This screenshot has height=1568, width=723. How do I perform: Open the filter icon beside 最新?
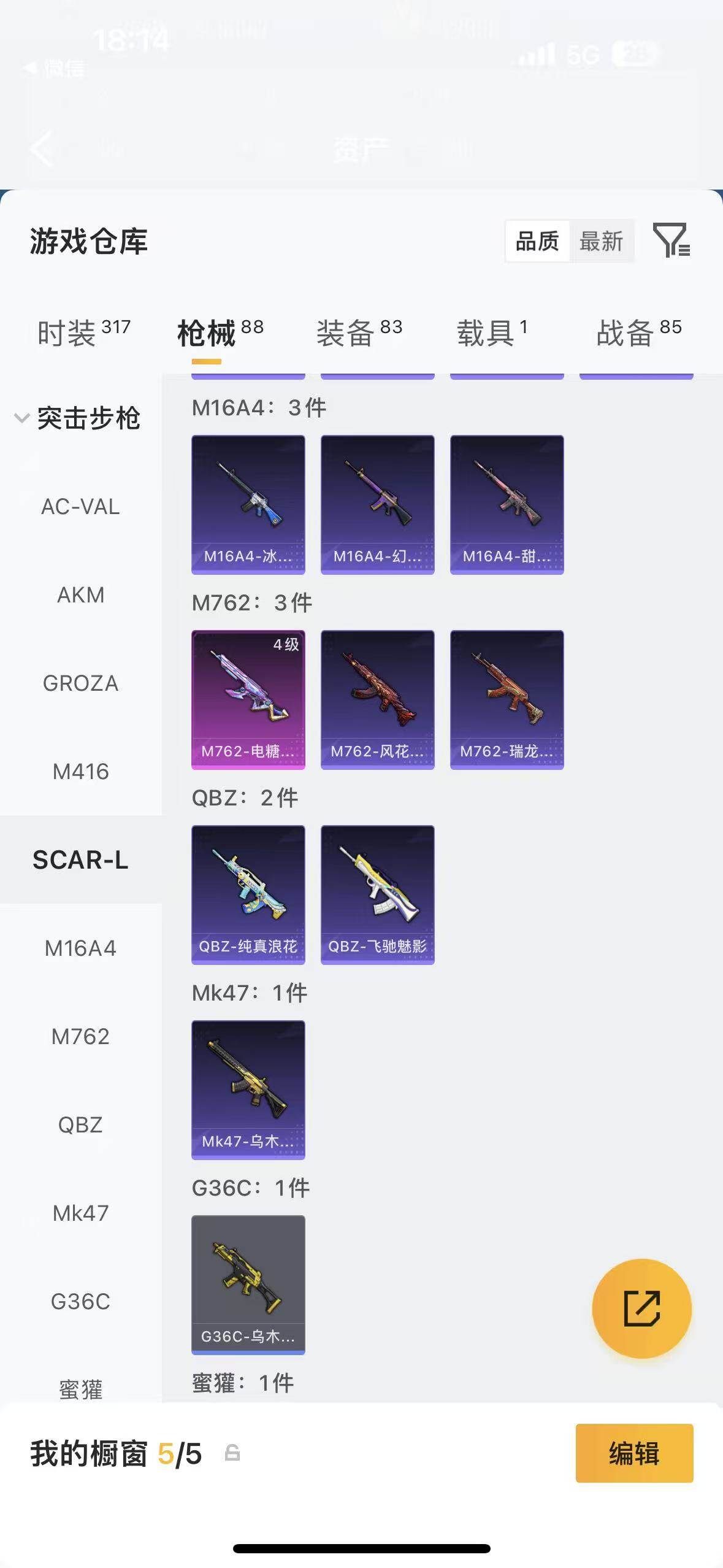click(671, 240)
